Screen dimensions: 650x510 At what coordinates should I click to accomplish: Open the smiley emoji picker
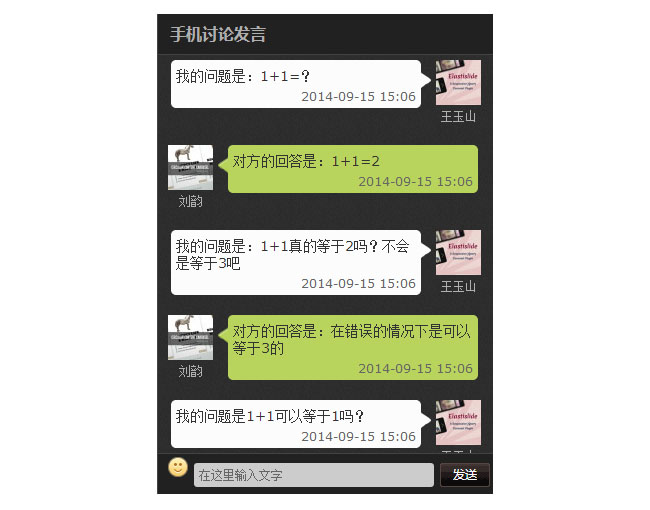tap(178, 467)
